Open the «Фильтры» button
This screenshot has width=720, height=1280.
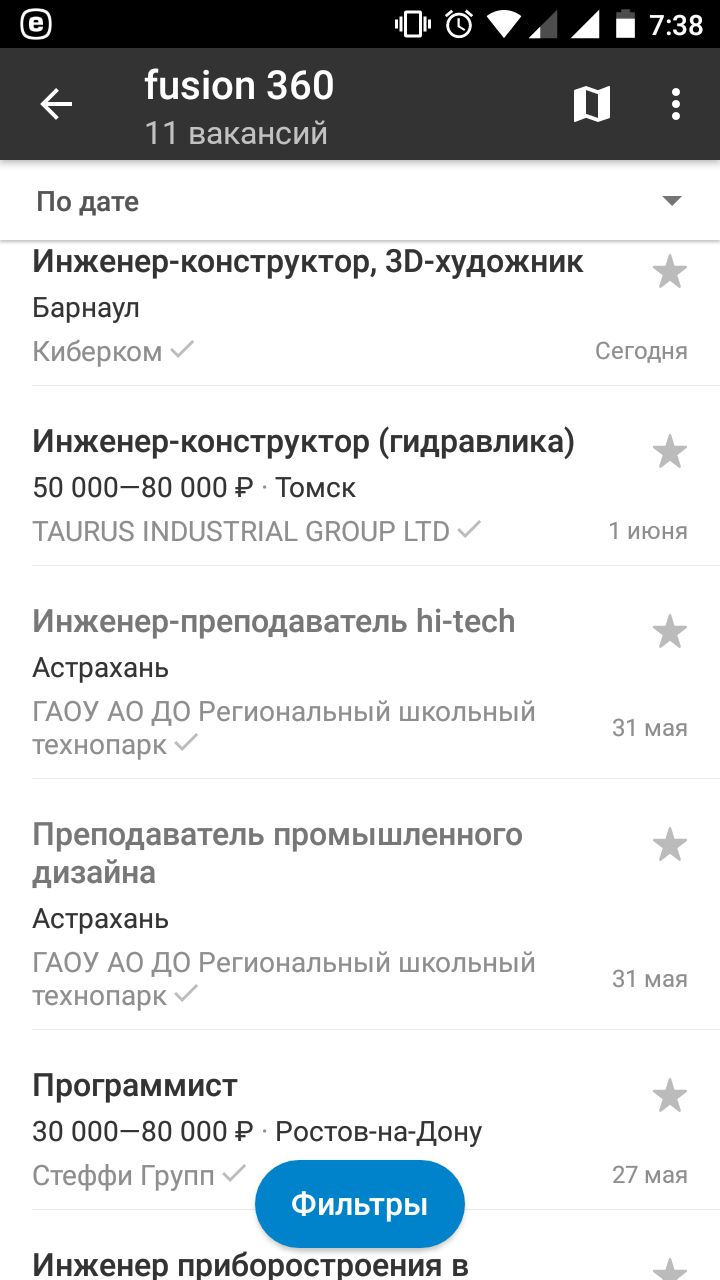tap(360, 1204)
